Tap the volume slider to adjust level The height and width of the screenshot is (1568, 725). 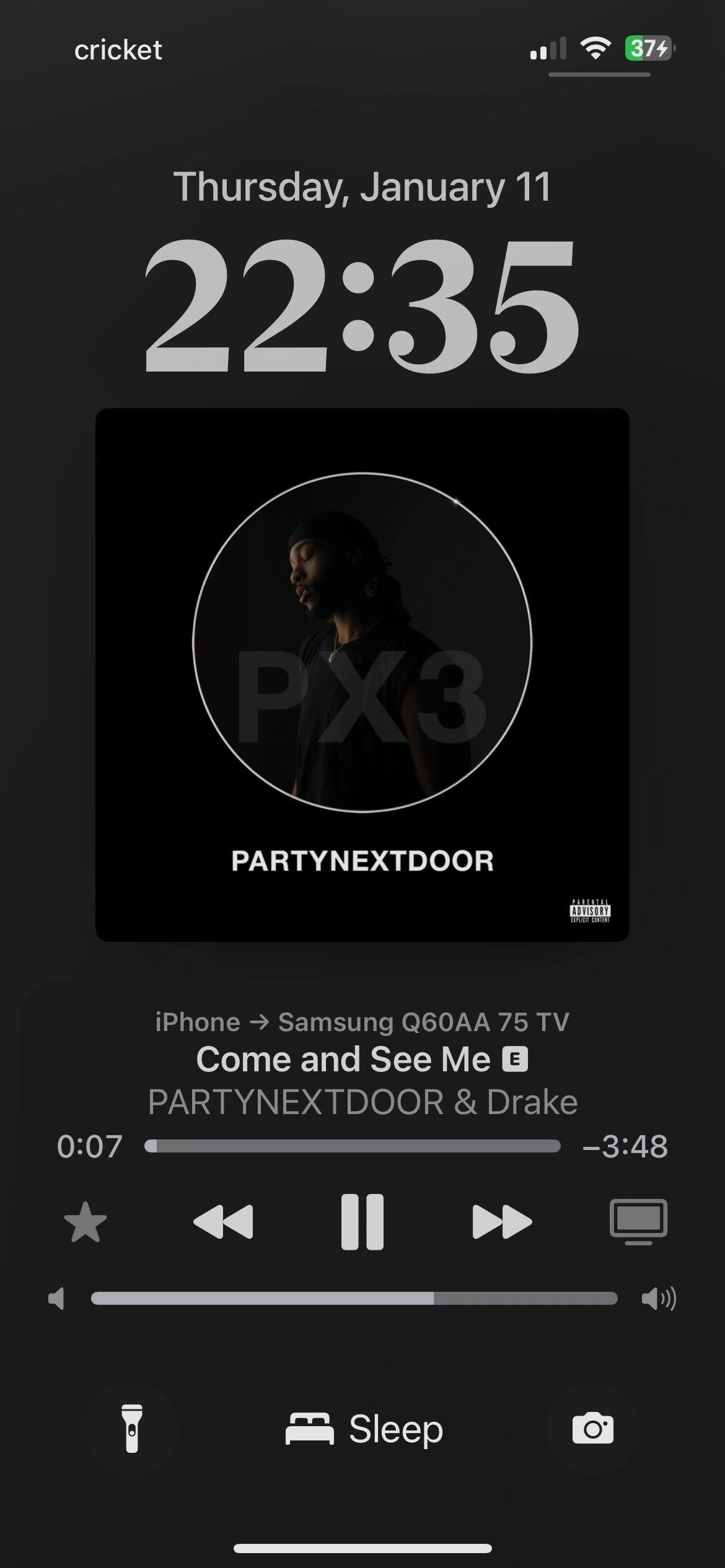pyautogui.click(x=354, y=1299)
